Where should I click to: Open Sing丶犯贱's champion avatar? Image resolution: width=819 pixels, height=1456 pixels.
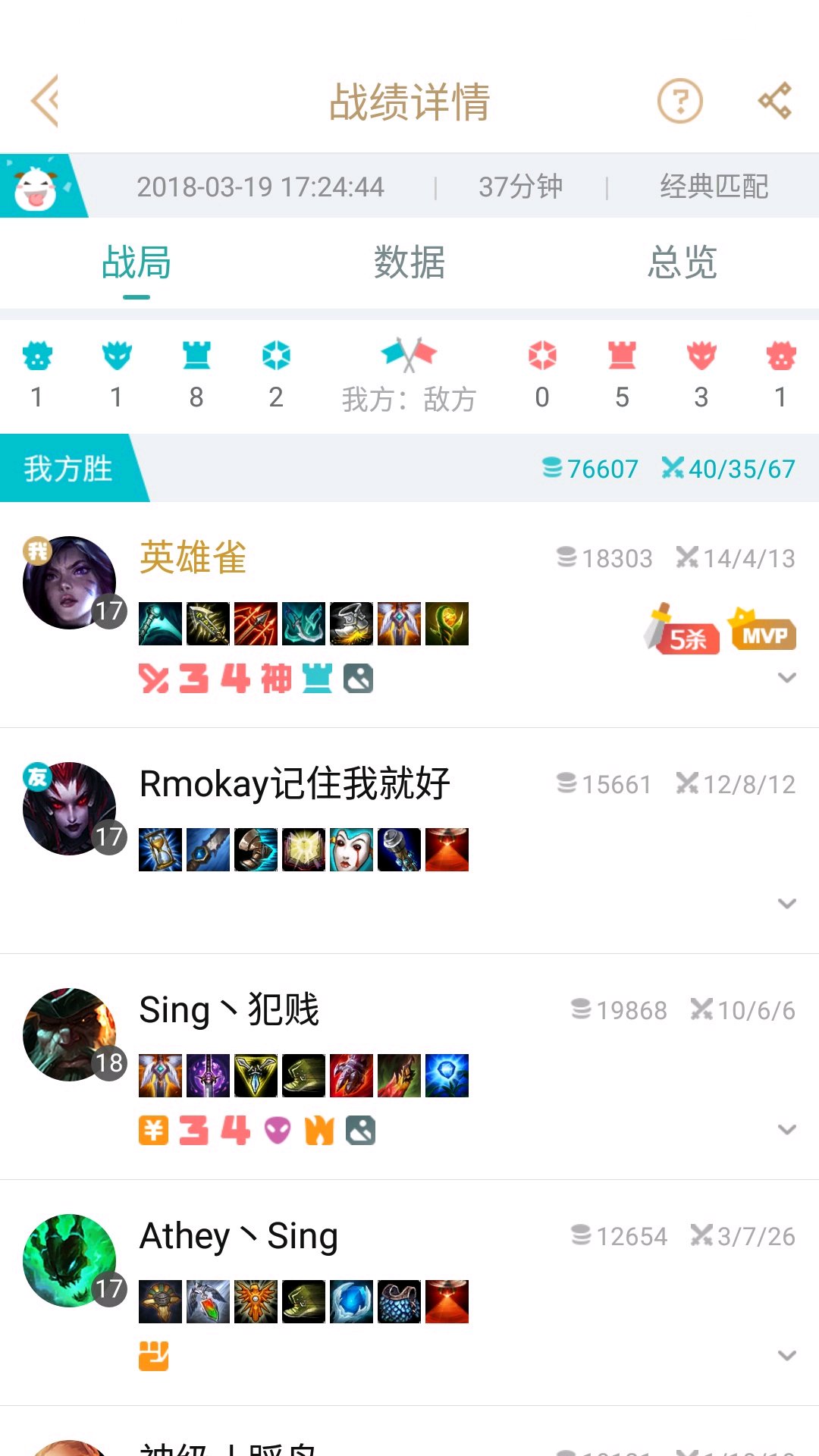[70, 1034]
